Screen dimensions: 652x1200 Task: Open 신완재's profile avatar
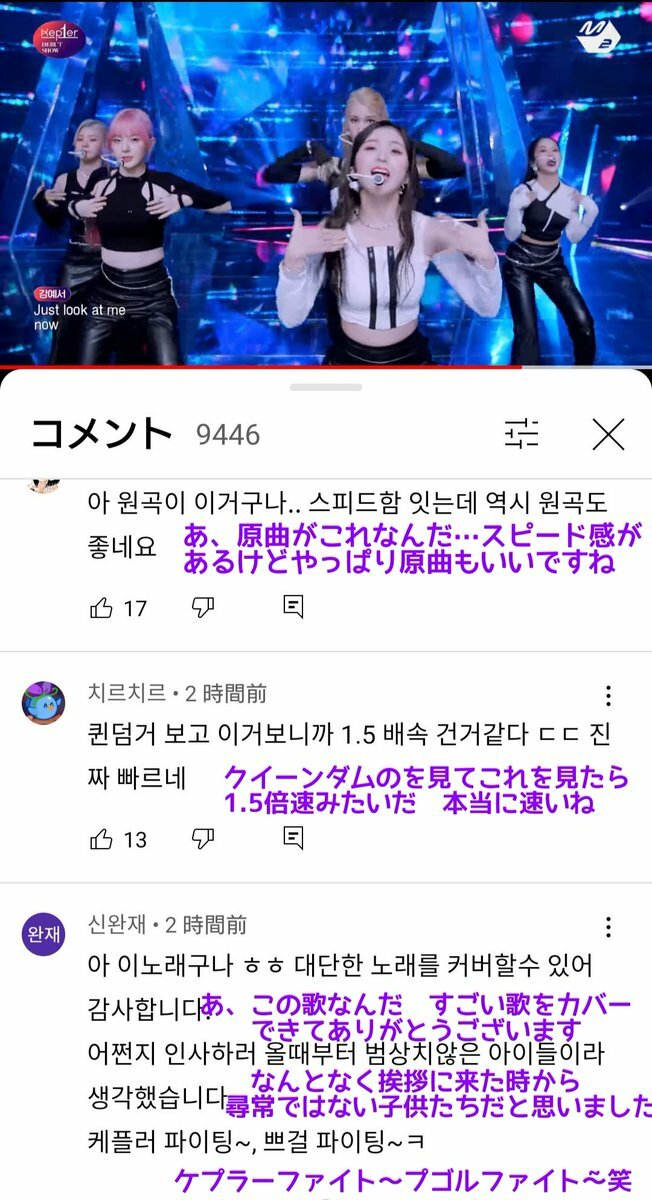[43, 935]
